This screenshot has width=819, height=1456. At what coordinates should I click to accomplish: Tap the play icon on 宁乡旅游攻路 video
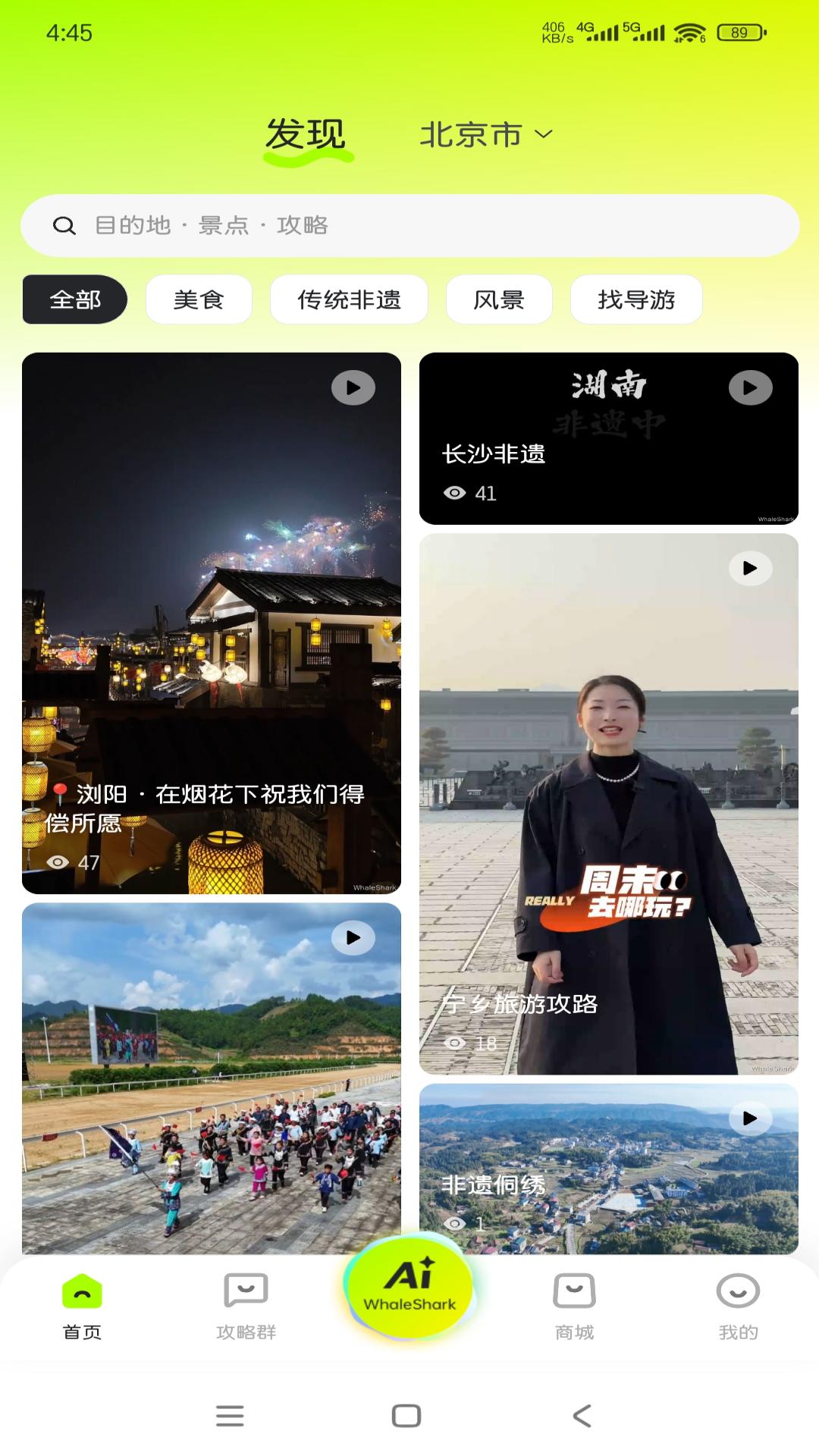point(748,567)
